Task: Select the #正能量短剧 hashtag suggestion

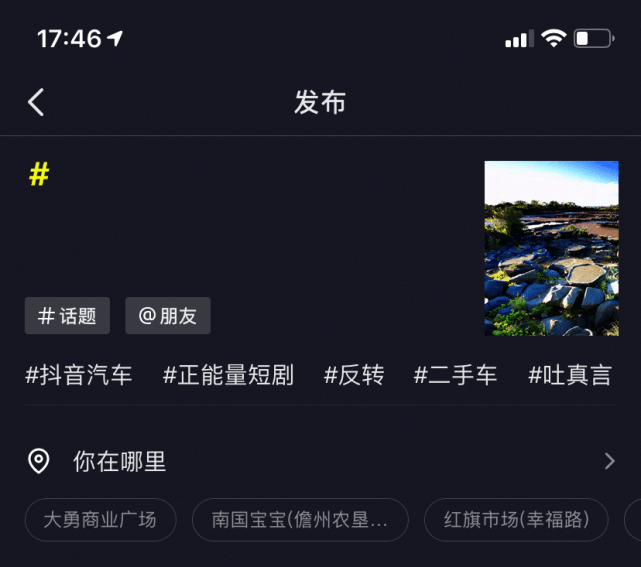Action: 228,376
